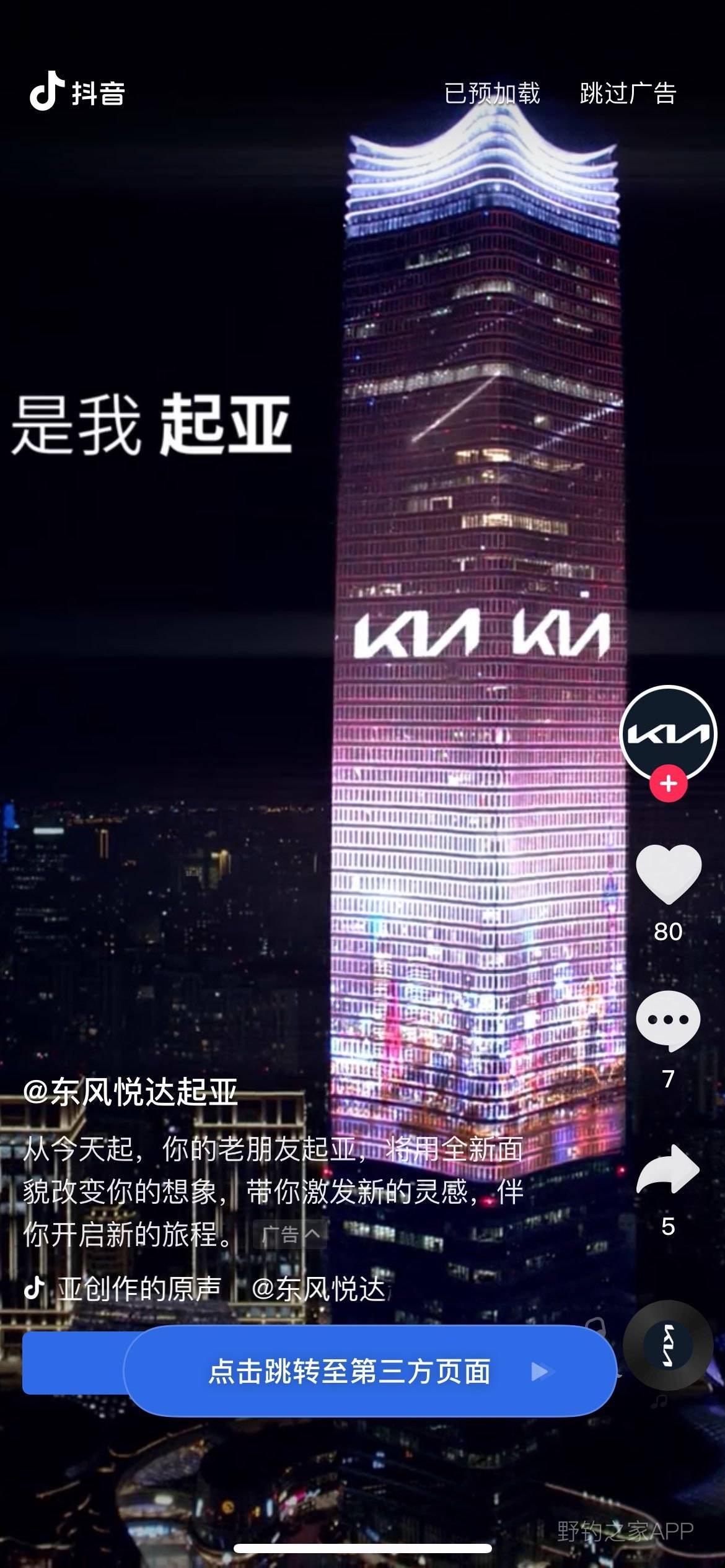Open the comments bubble
The height and width of the screenshot is (1568, 725).
point(668,1021)
